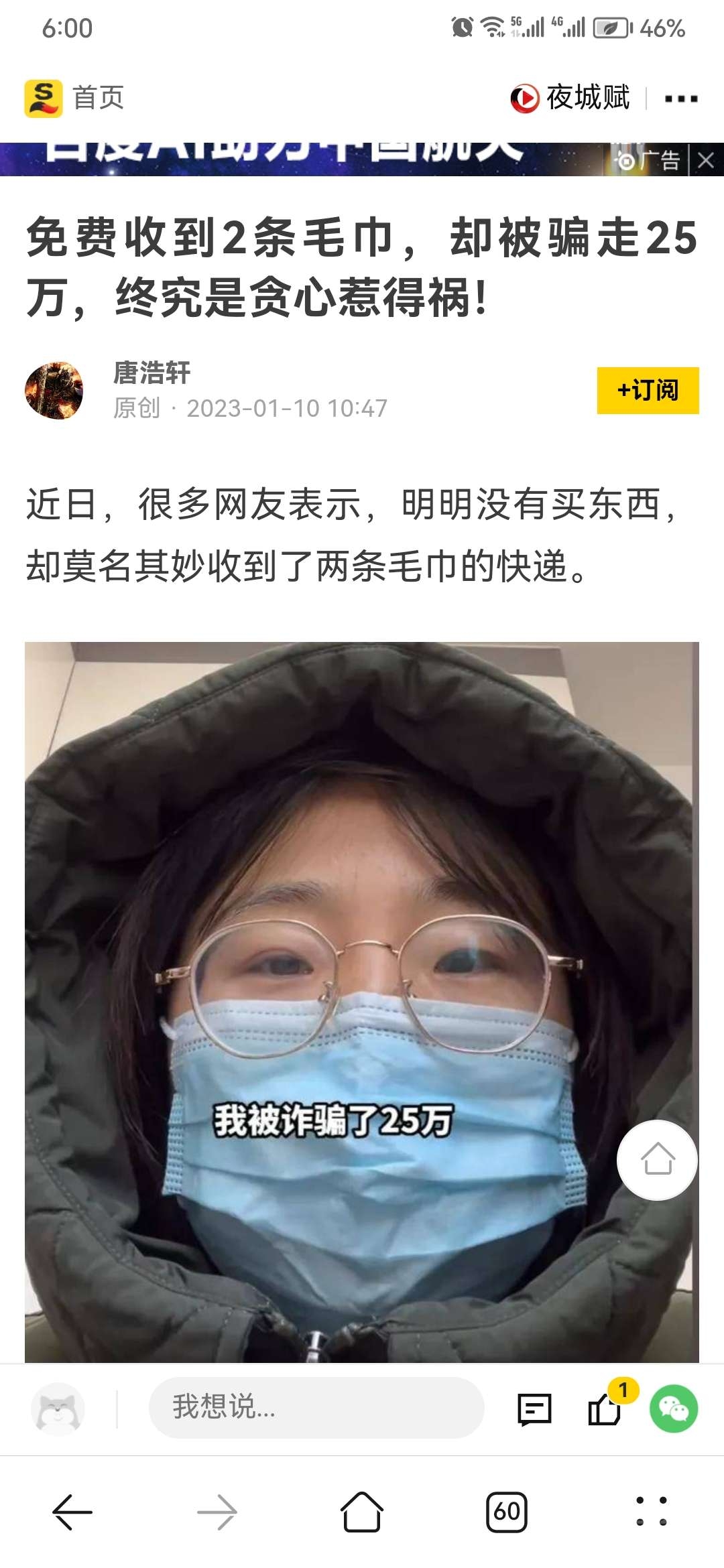Go back to the previous page
This screenshot has width=724, height=1568.
(x=72, y=1512)
